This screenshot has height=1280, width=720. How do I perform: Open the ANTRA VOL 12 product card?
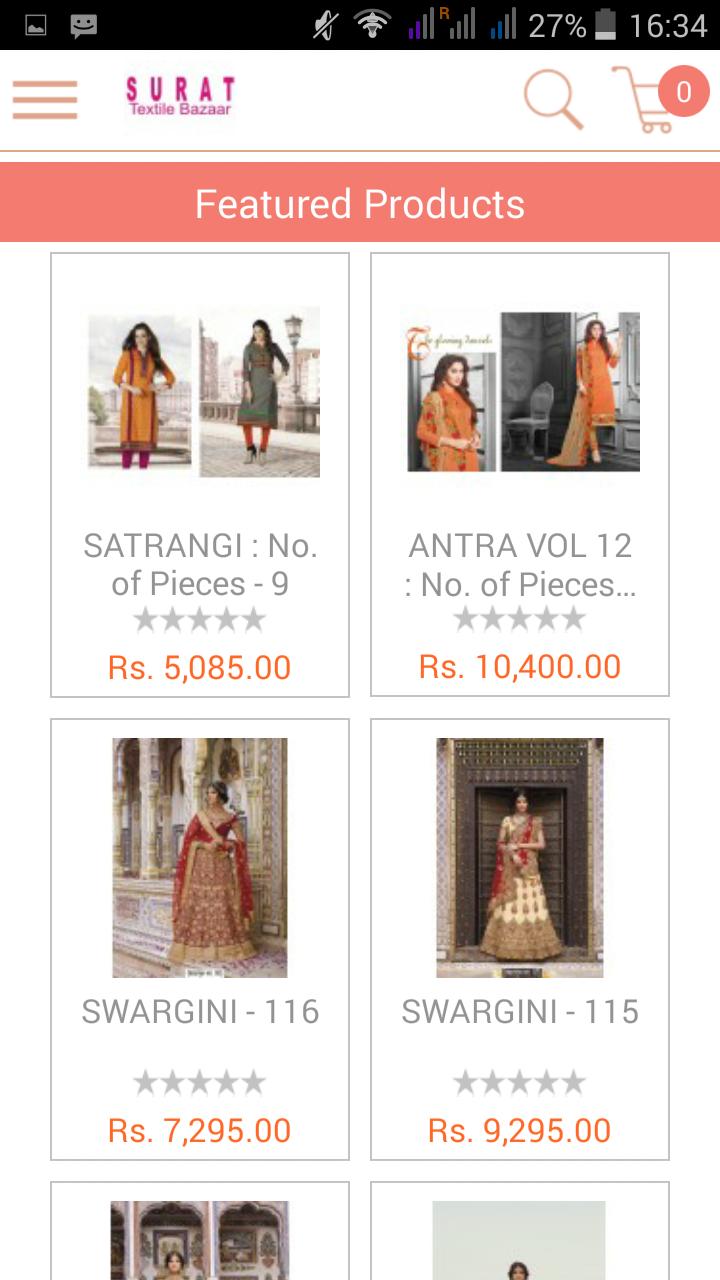point(520,475)
